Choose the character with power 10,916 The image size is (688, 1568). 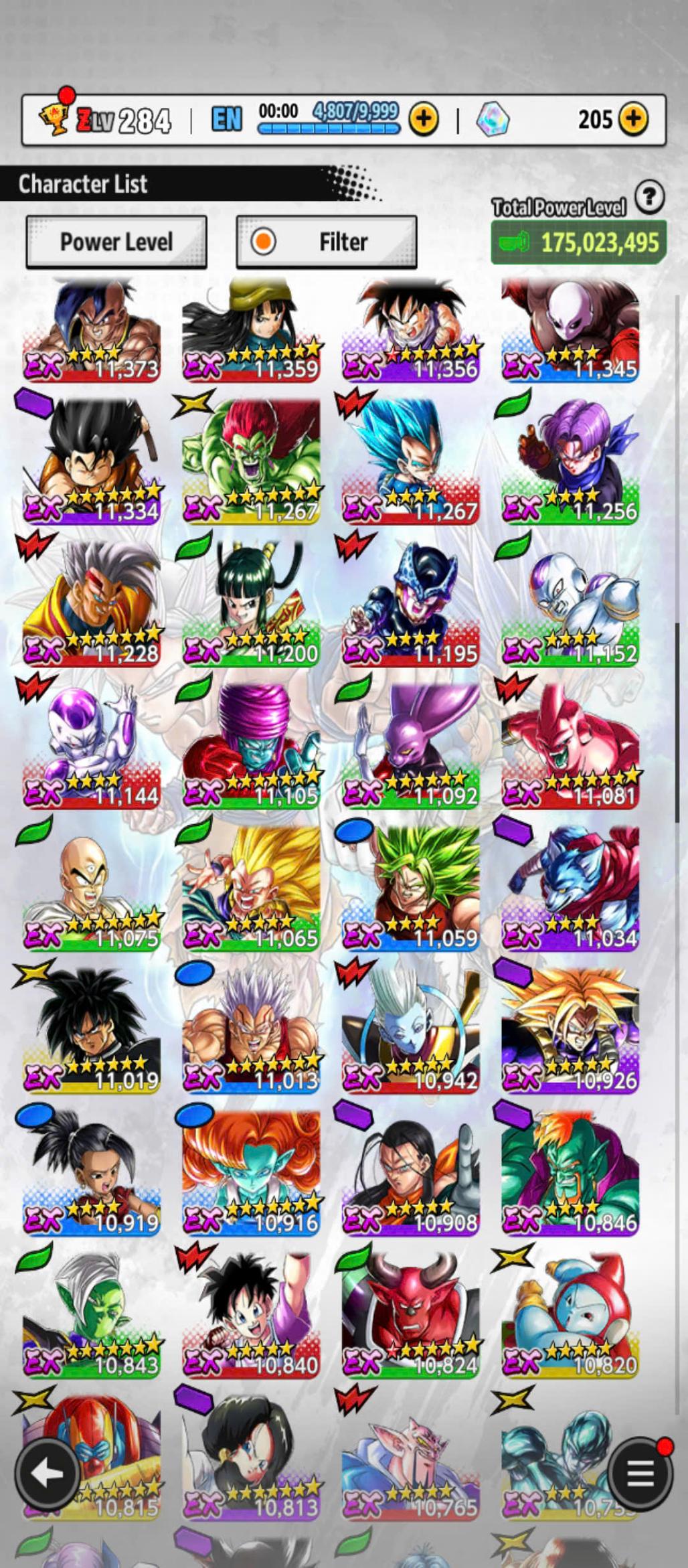tap(251, 1173)
